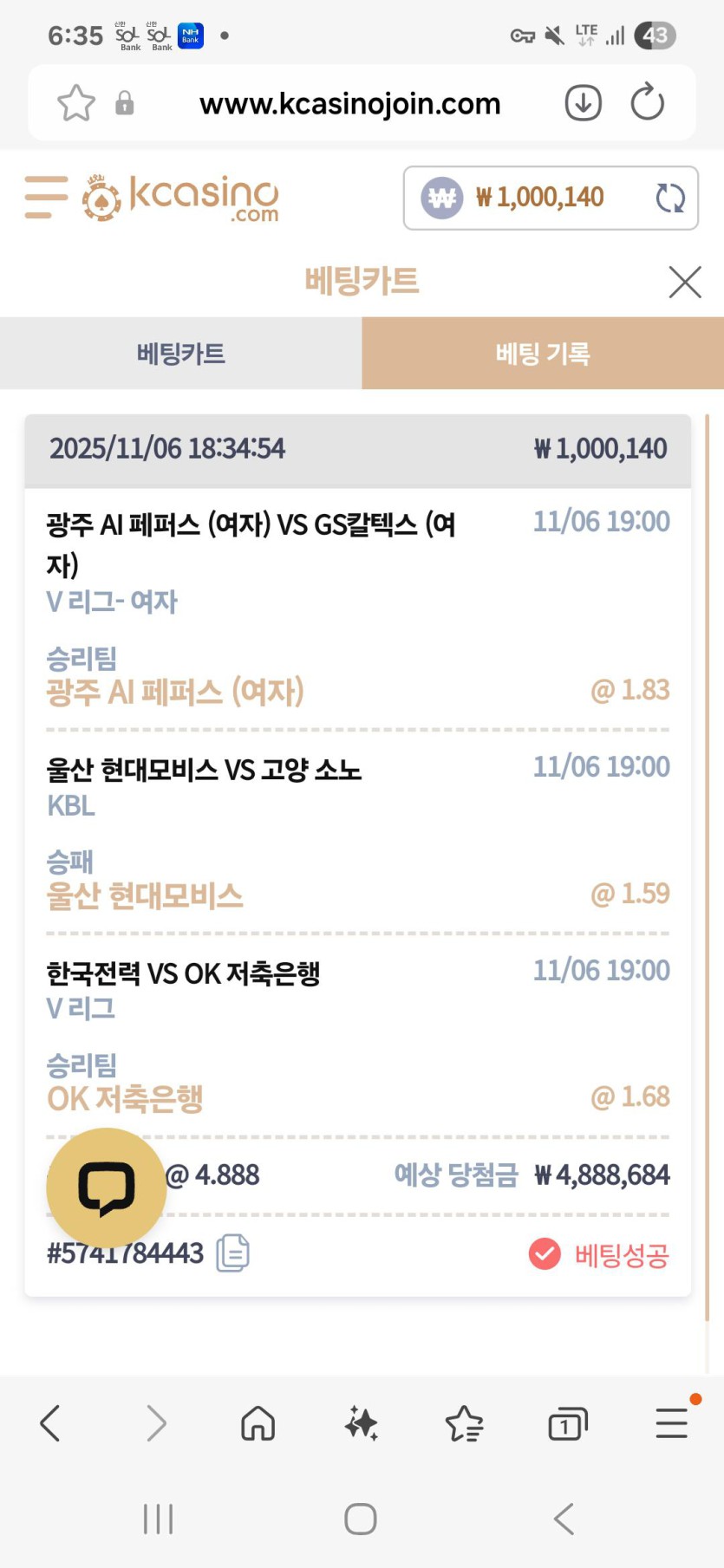This screenshot has height=1568, width=724.
Task: Open browser downloads icon
Action: (583, 104)
